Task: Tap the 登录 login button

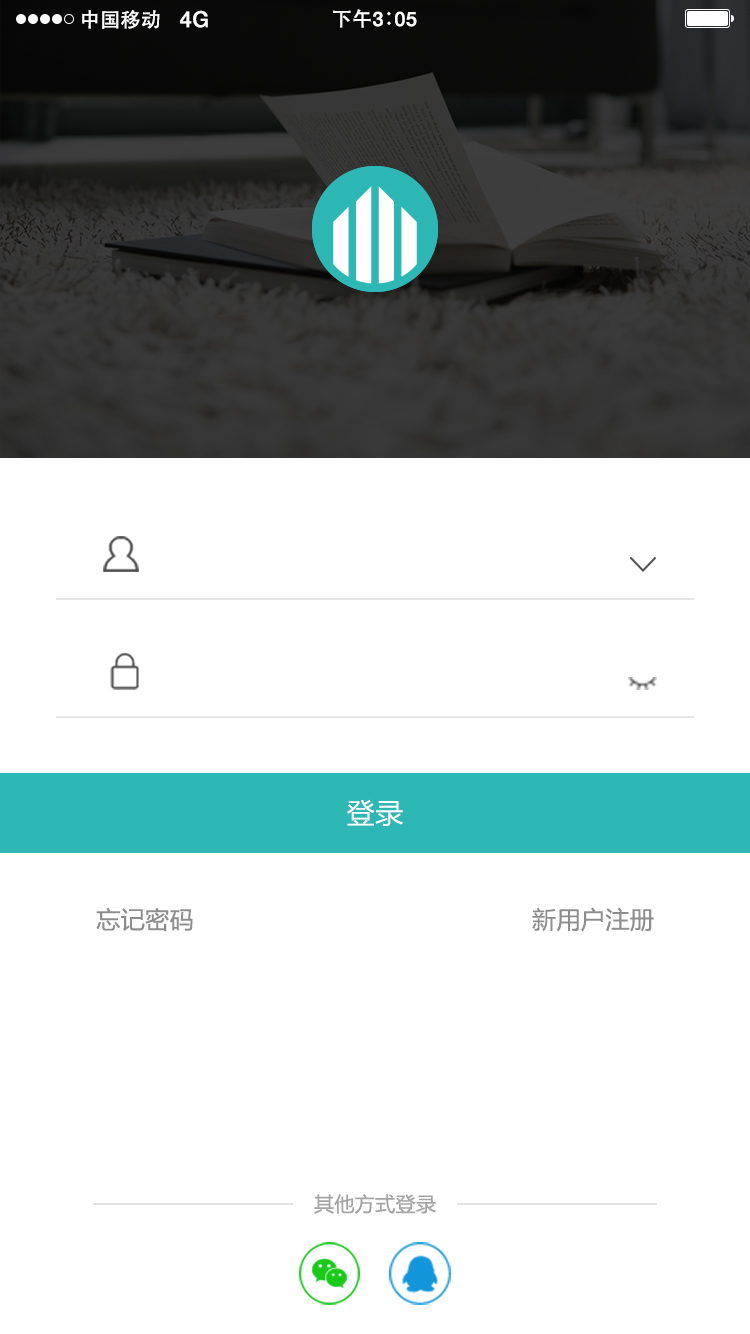Action: tap(375, 813)
